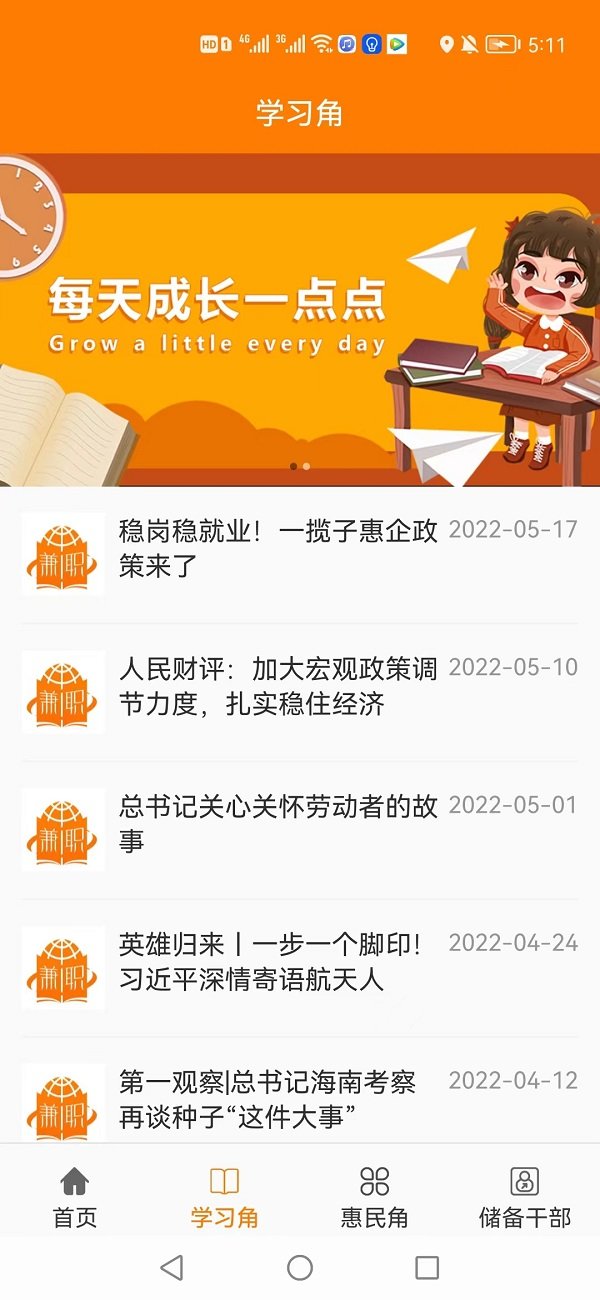This screenshot has height=1300, width=600.
Task: Go to the 首页 tab
Action: pyautogui.click(x=75, y=1198)
